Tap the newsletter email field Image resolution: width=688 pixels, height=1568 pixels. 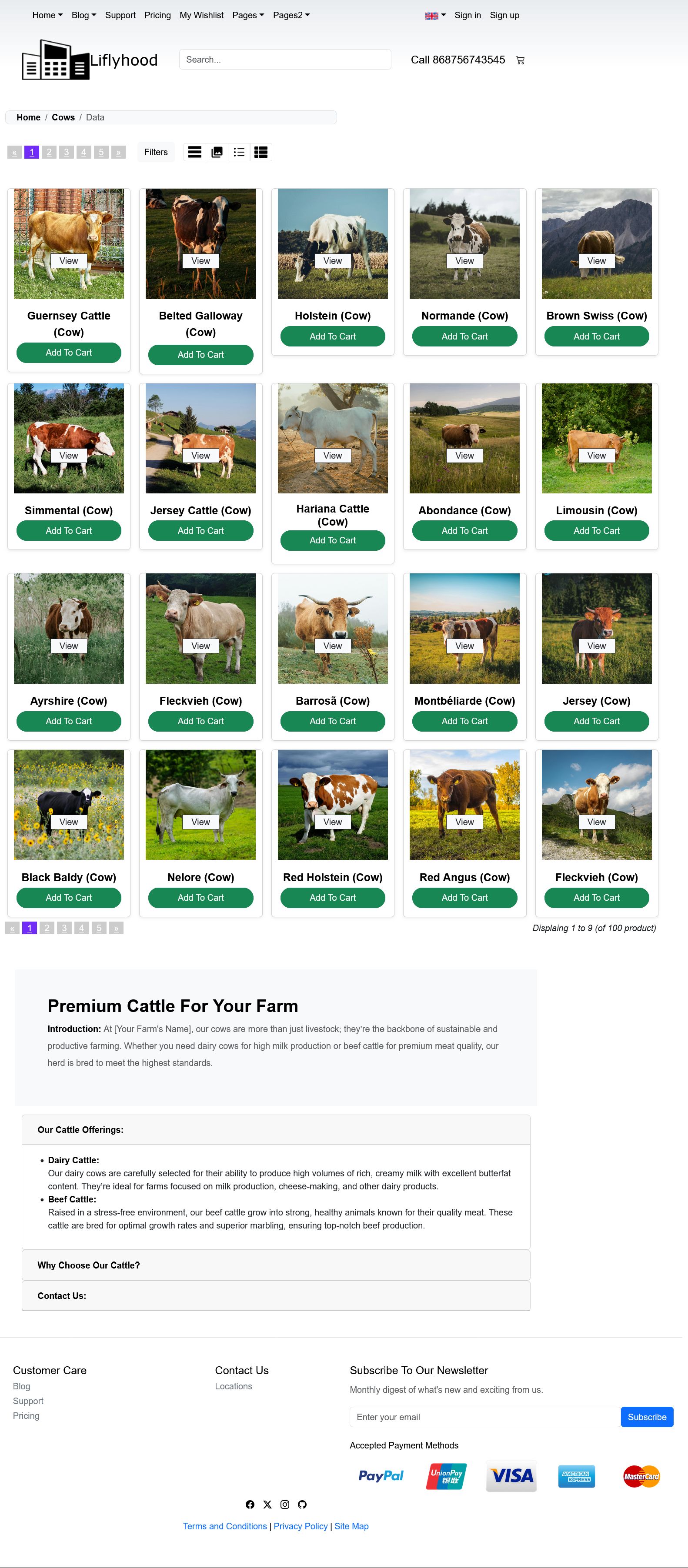pyautogui.click(x=484, y=1417)
